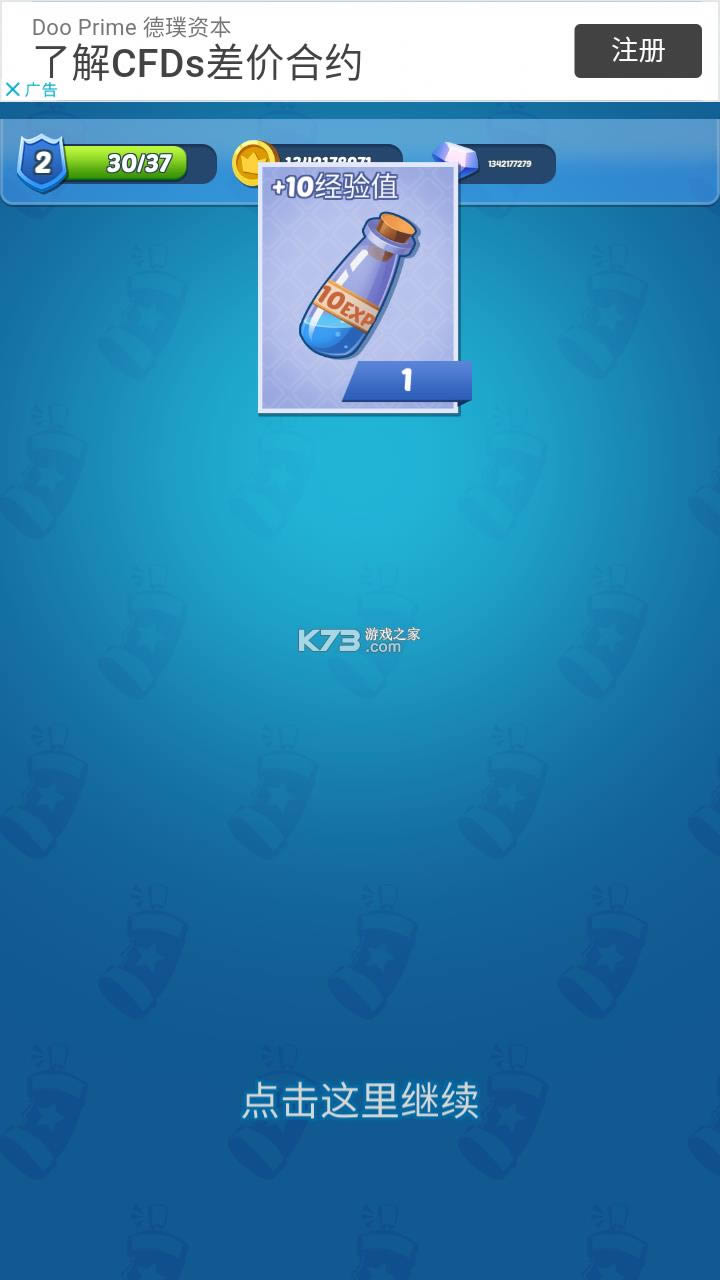Open the Doo Prime CFDs advertisement
The image size is (720, 1280).
tap(197, 49)
